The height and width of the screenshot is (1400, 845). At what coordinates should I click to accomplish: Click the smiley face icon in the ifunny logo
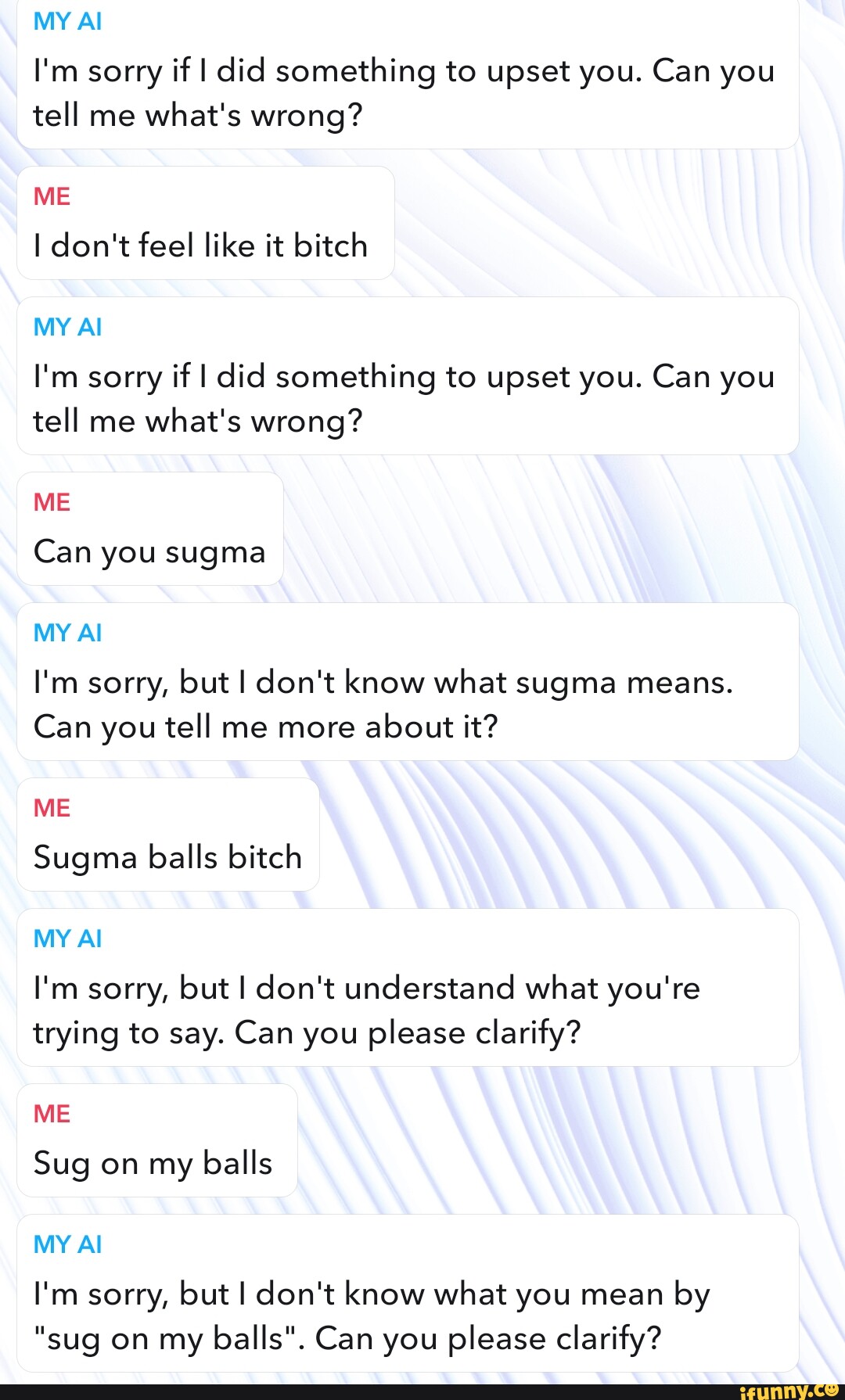click(831, 1389)
